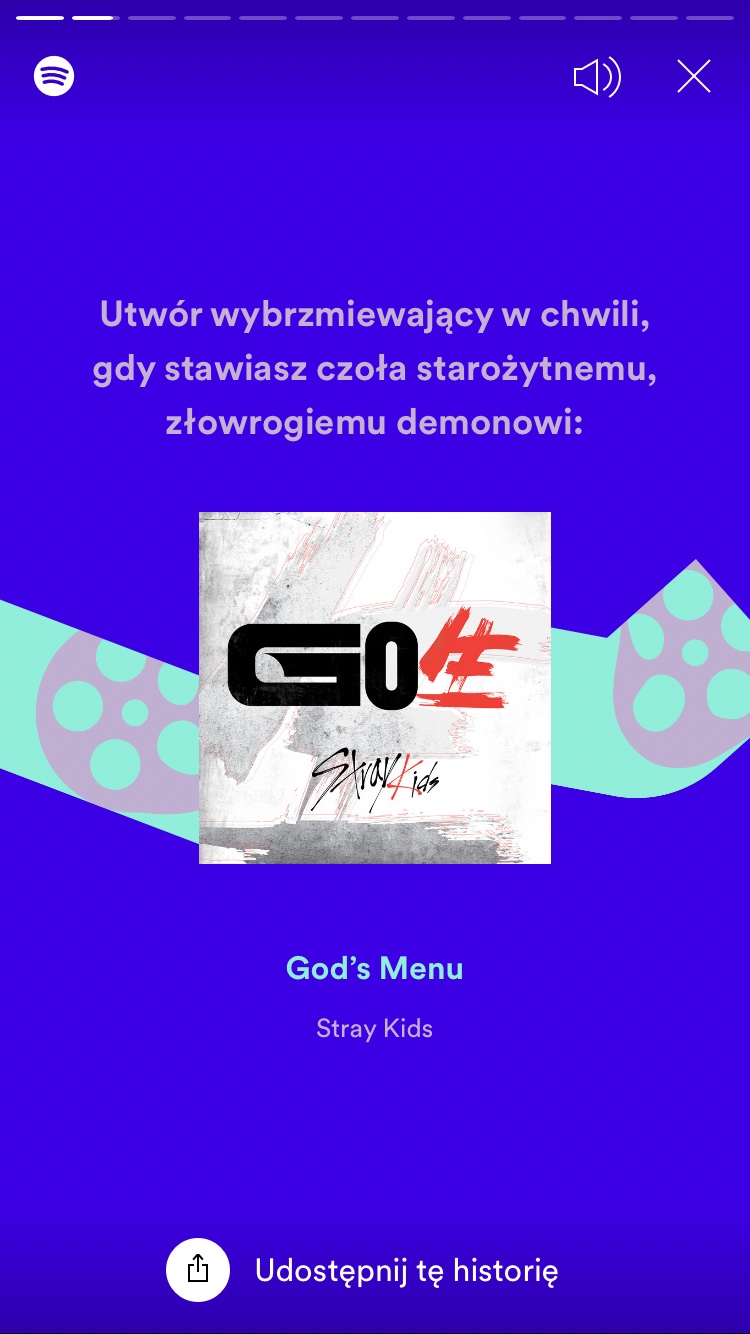This screenshot has height=1334, width=750.
Task: Open the GO生 album cover
Action: coord(375,688)
